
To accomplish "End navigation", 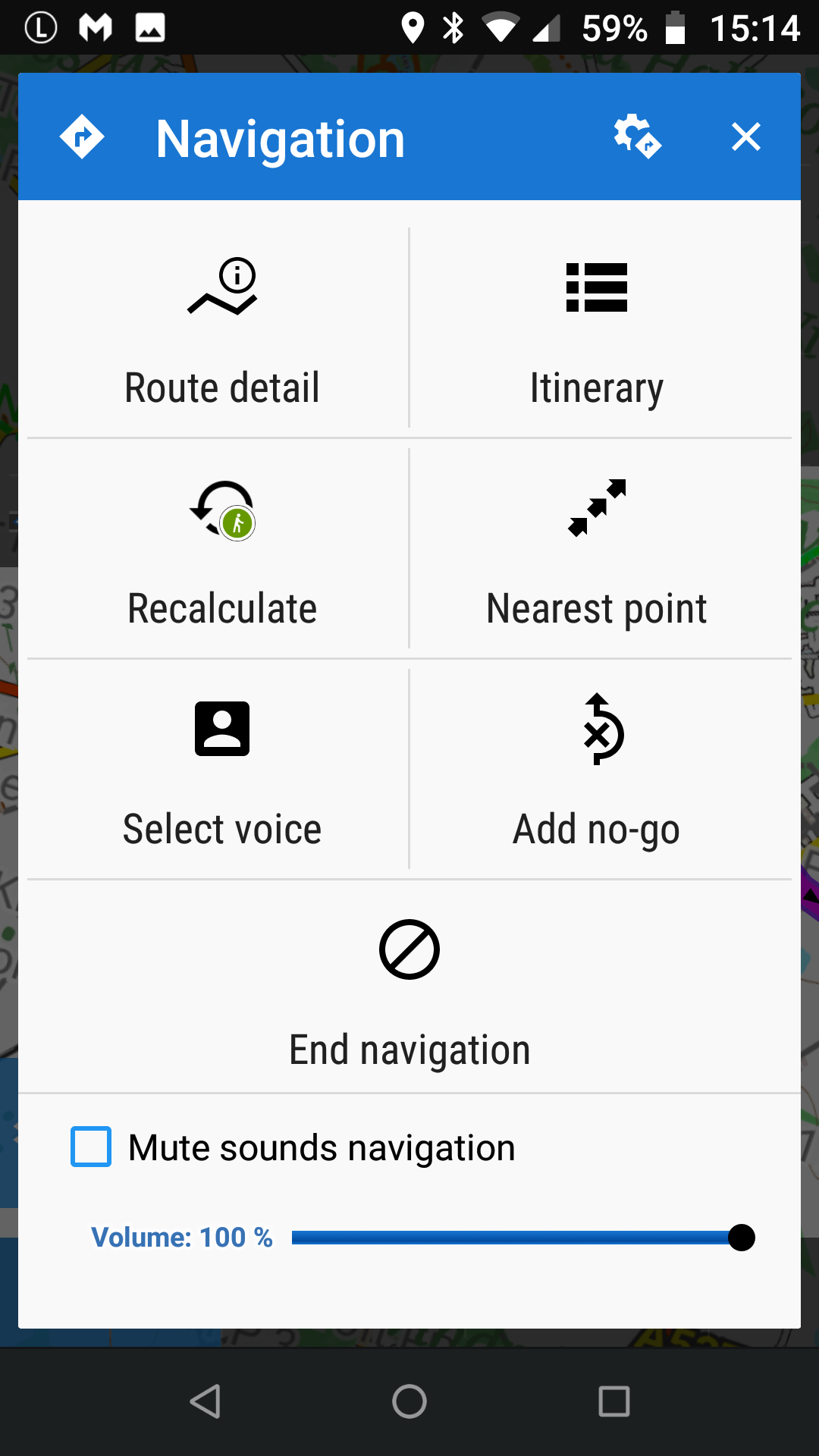I will (x=409, y=990).
